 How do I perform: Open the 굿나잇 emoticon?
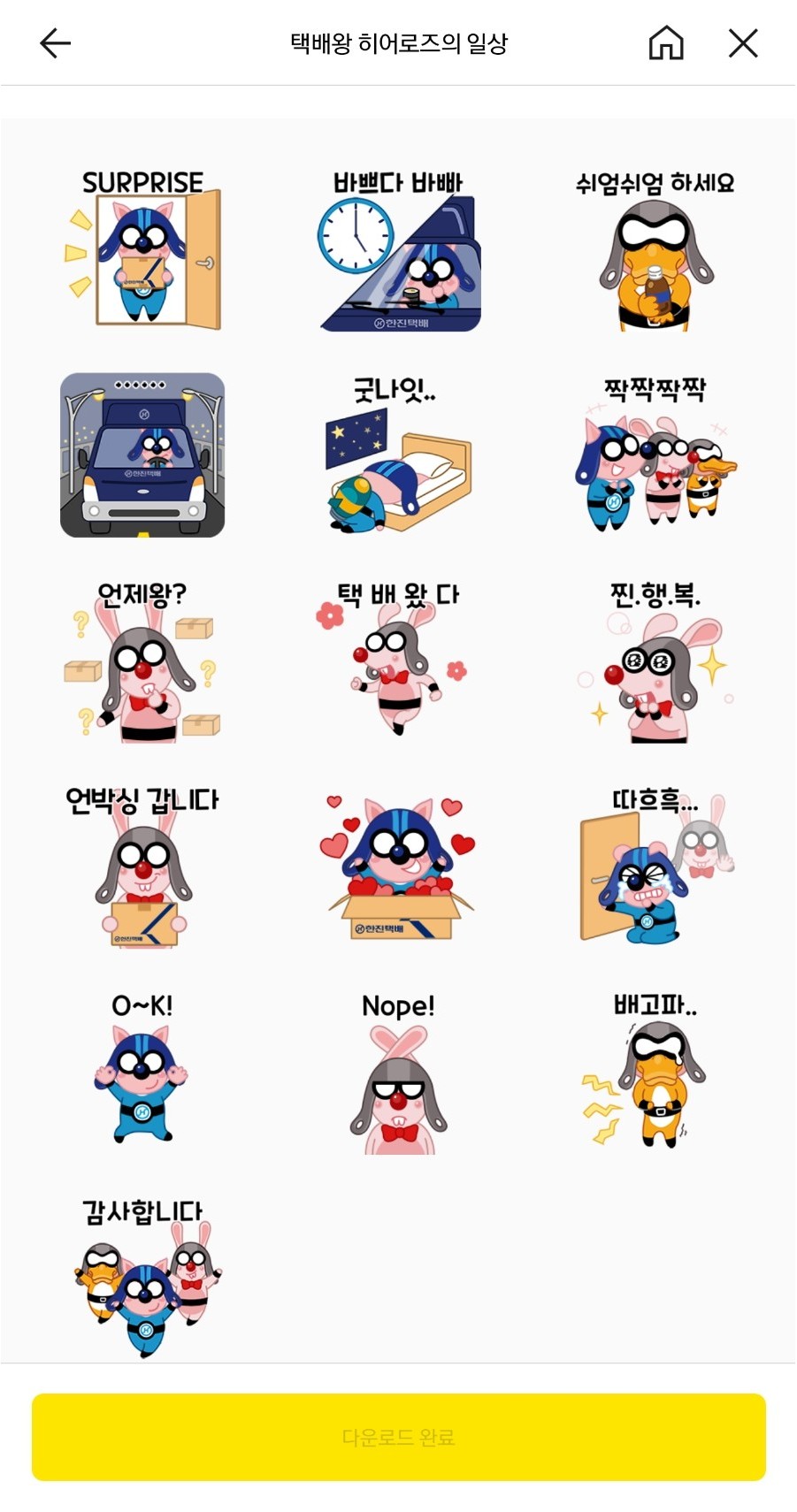point(399,455)
